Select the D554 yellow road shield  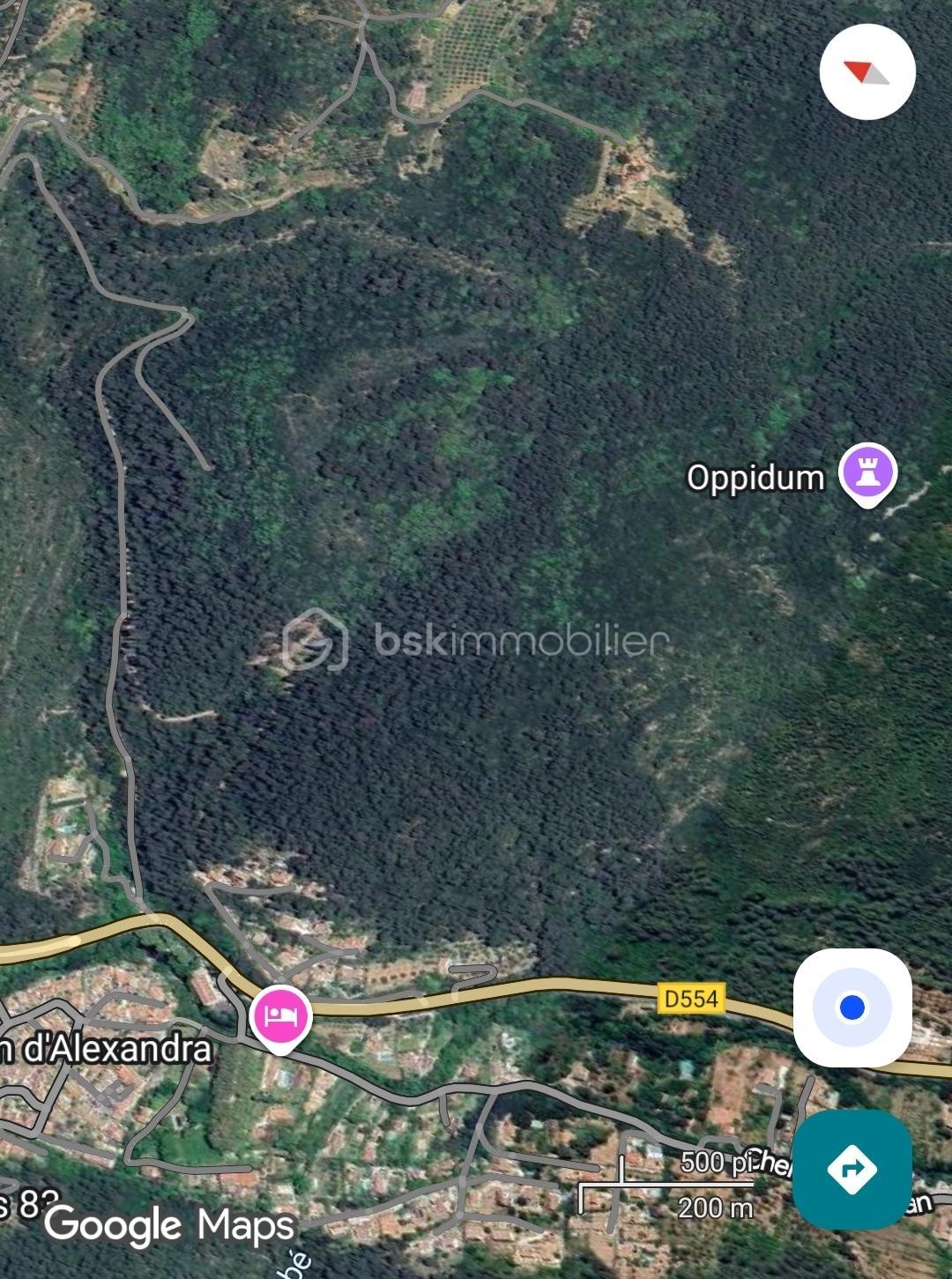tap(693, 999)
